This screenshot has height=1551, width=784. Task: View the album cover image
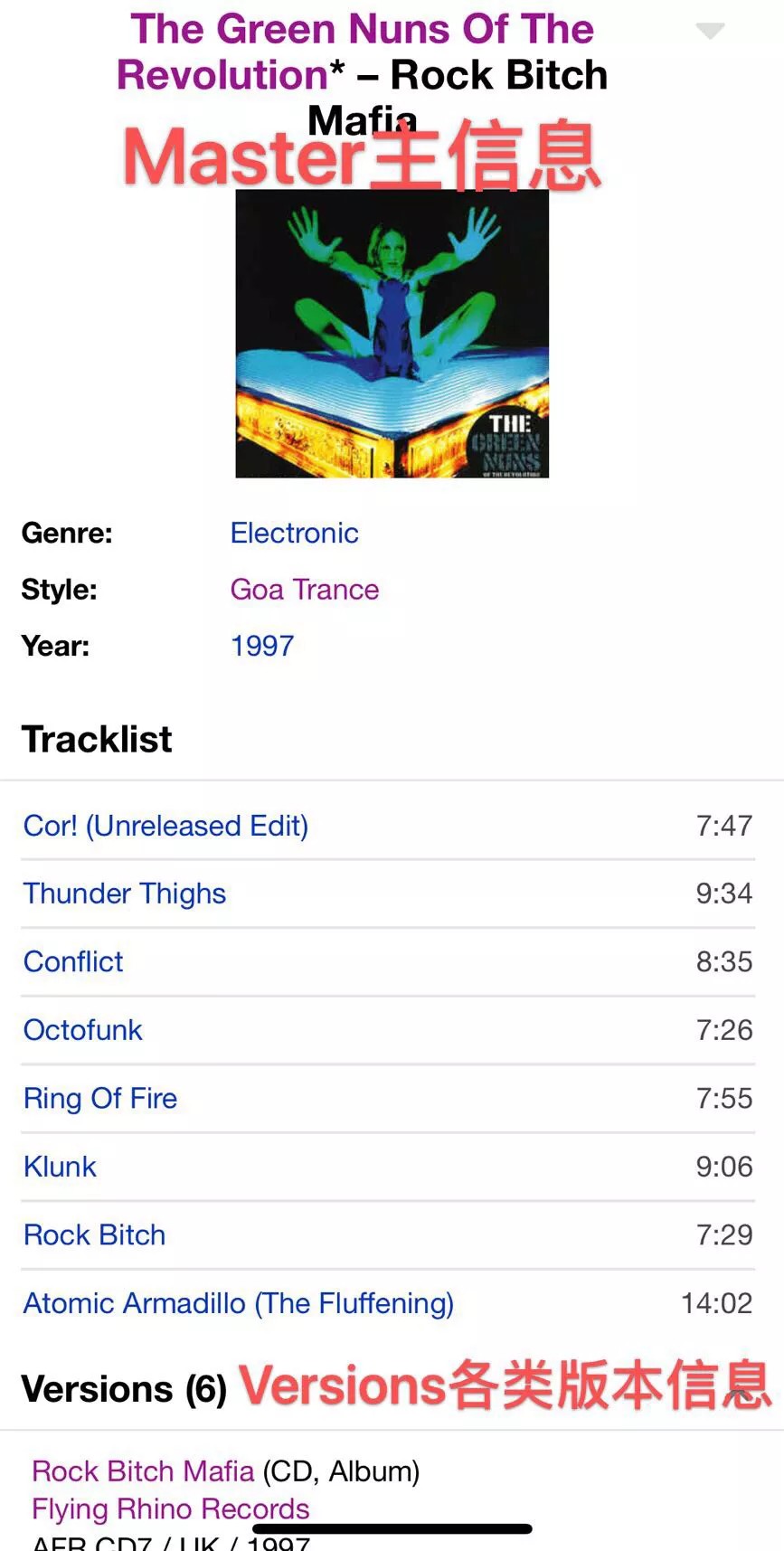tap(392, 333)
